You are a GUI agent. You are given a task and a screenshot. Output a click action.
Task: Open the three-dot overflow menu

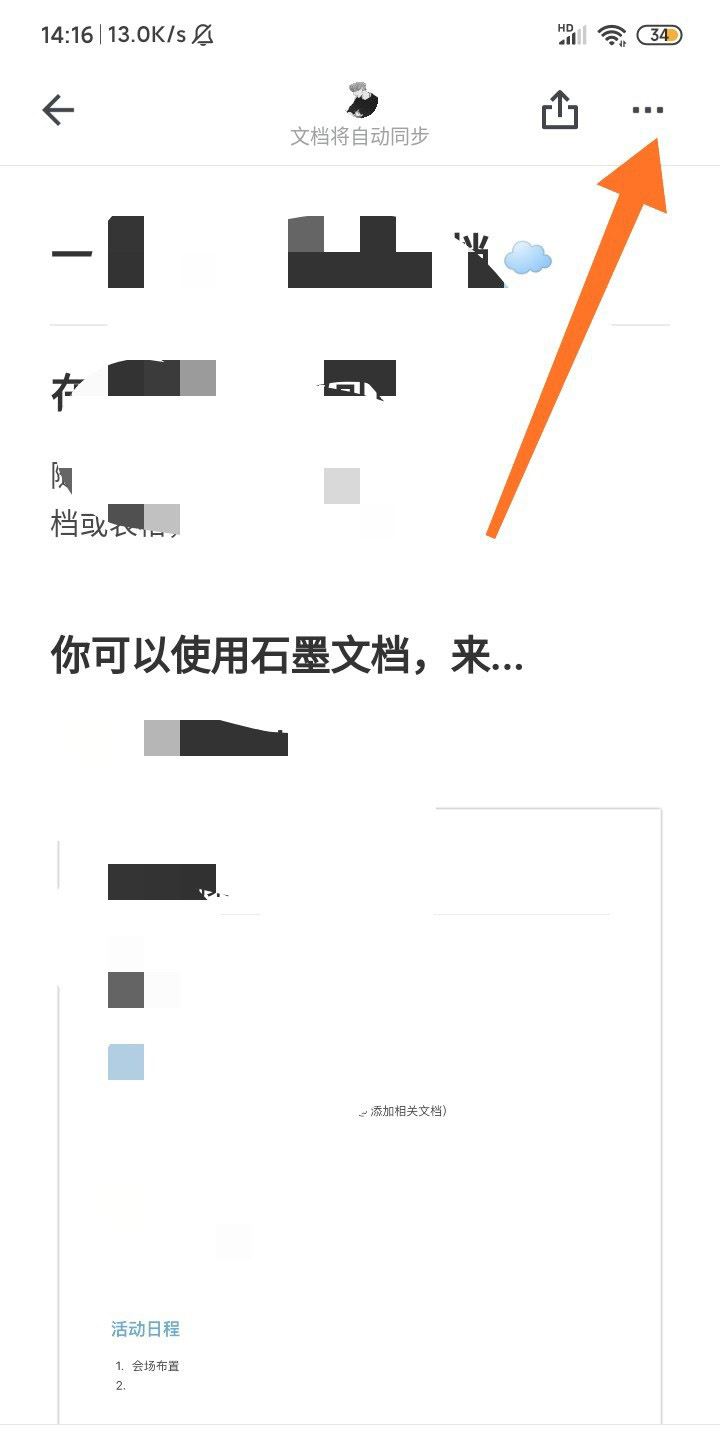tap(647, 110)
